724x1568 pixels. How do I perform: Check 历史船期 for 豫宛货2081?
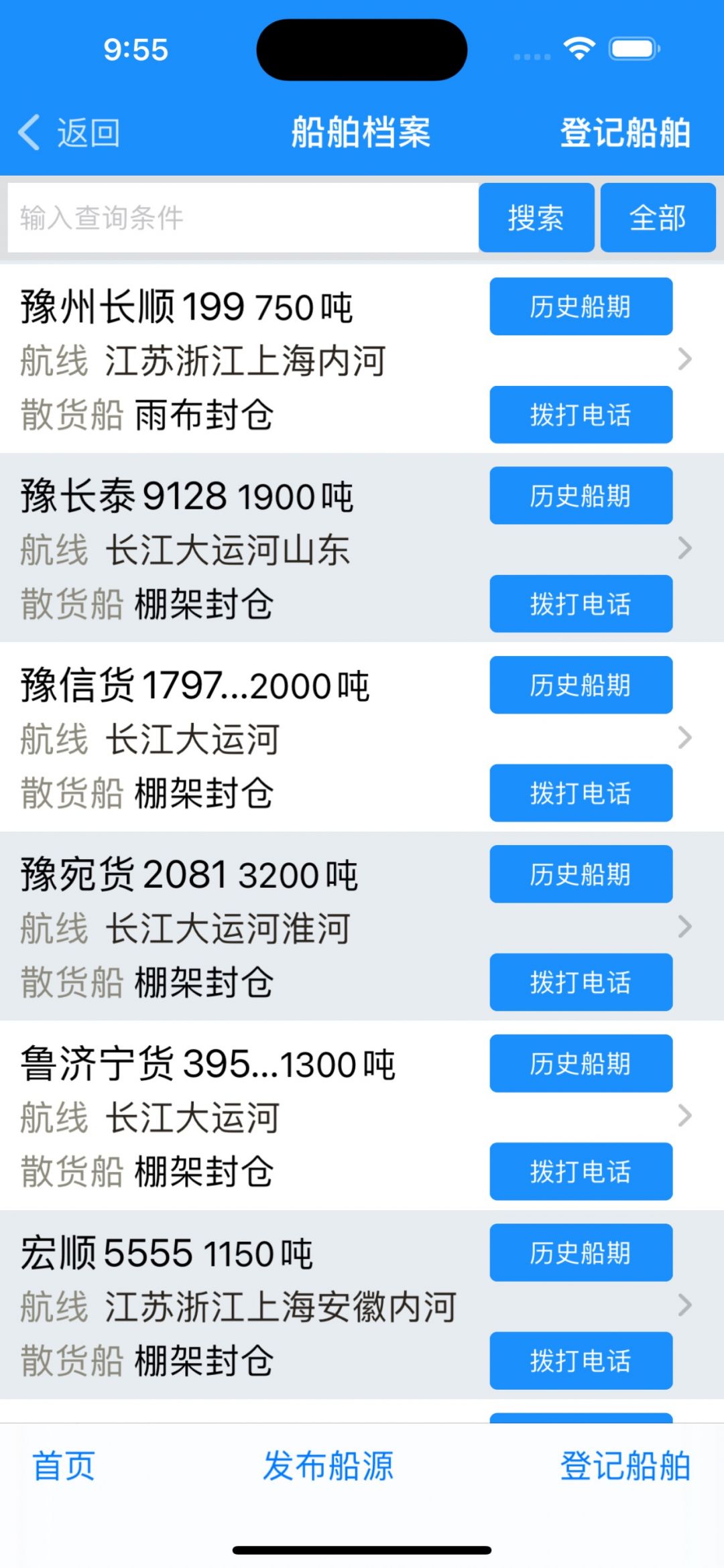[581, 874]
